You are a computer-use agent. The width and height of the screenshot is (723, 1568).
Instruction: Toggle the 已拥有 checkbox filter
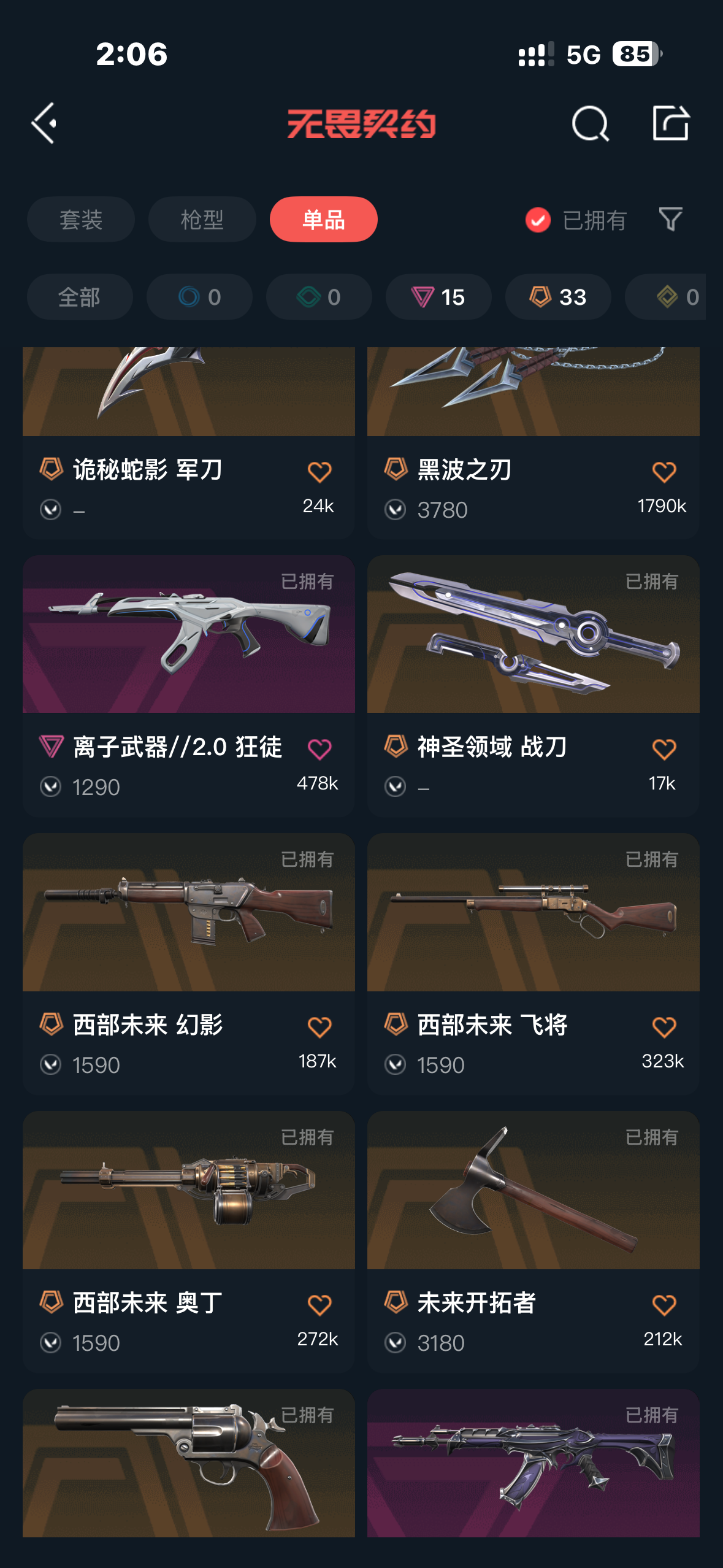[538, 220]
